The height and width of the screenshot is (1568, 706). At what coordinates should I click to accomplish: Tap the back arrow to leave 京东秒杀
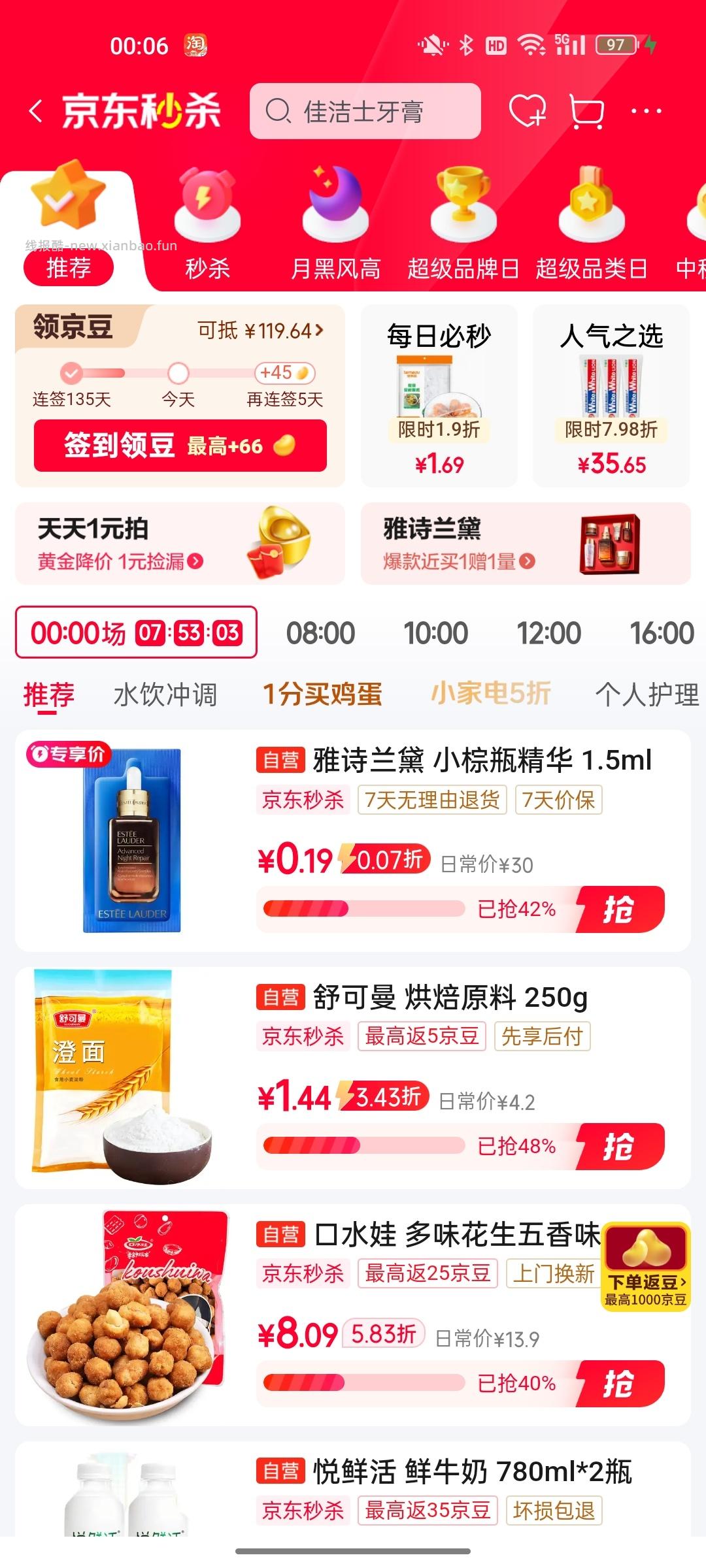click(x=34, y=111)
